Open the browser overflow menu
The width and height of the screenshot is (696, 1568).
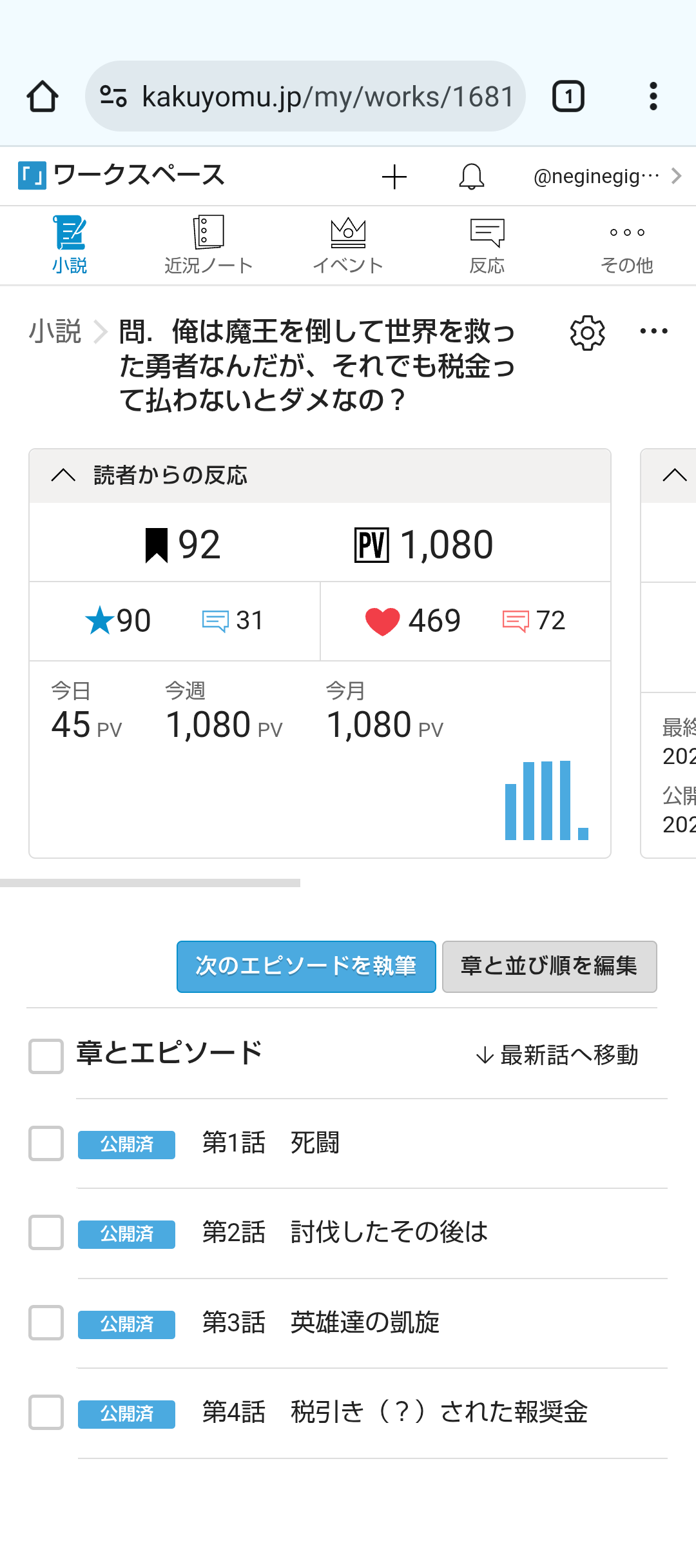(x=653, y=97)
